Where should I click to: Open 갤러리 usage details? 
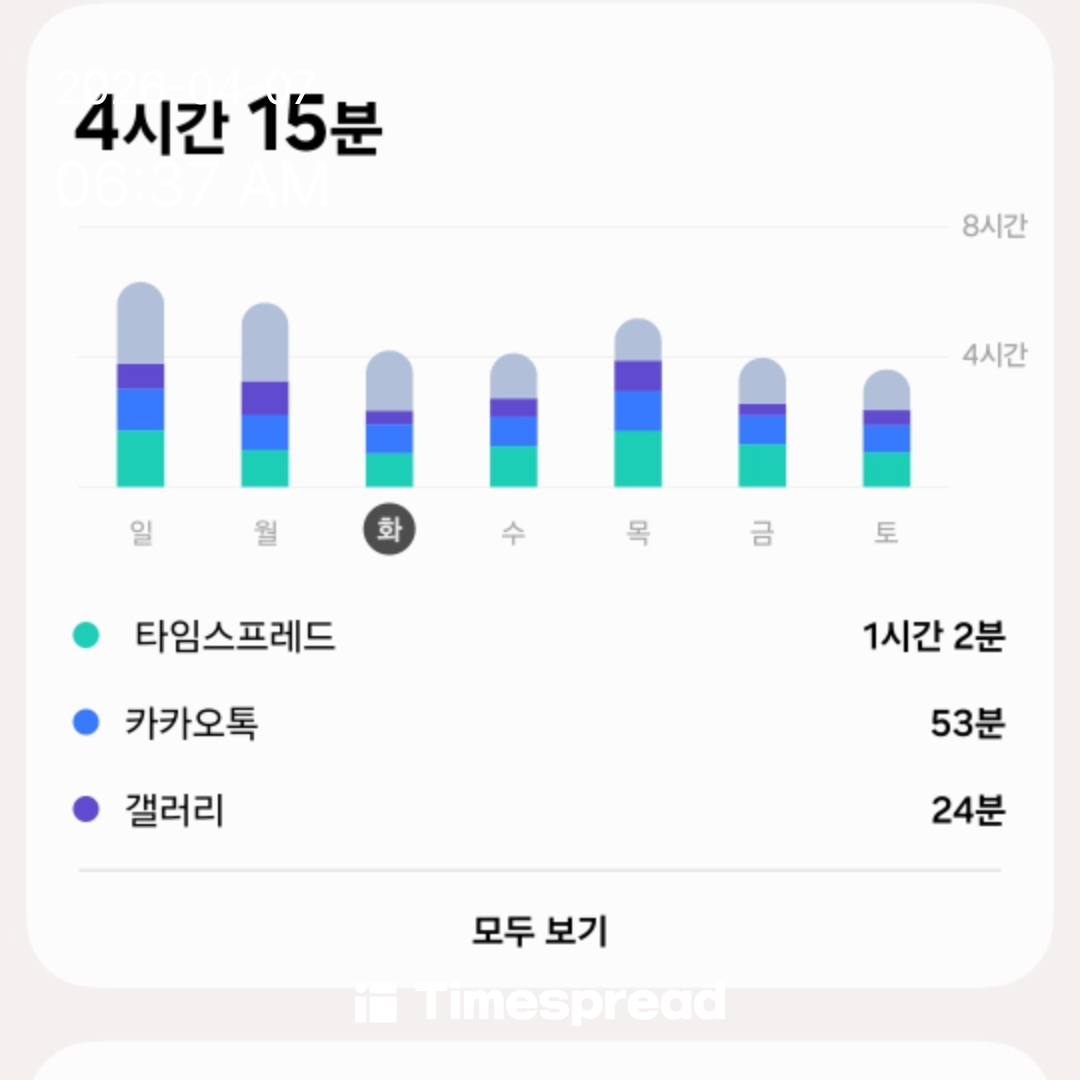539,809
